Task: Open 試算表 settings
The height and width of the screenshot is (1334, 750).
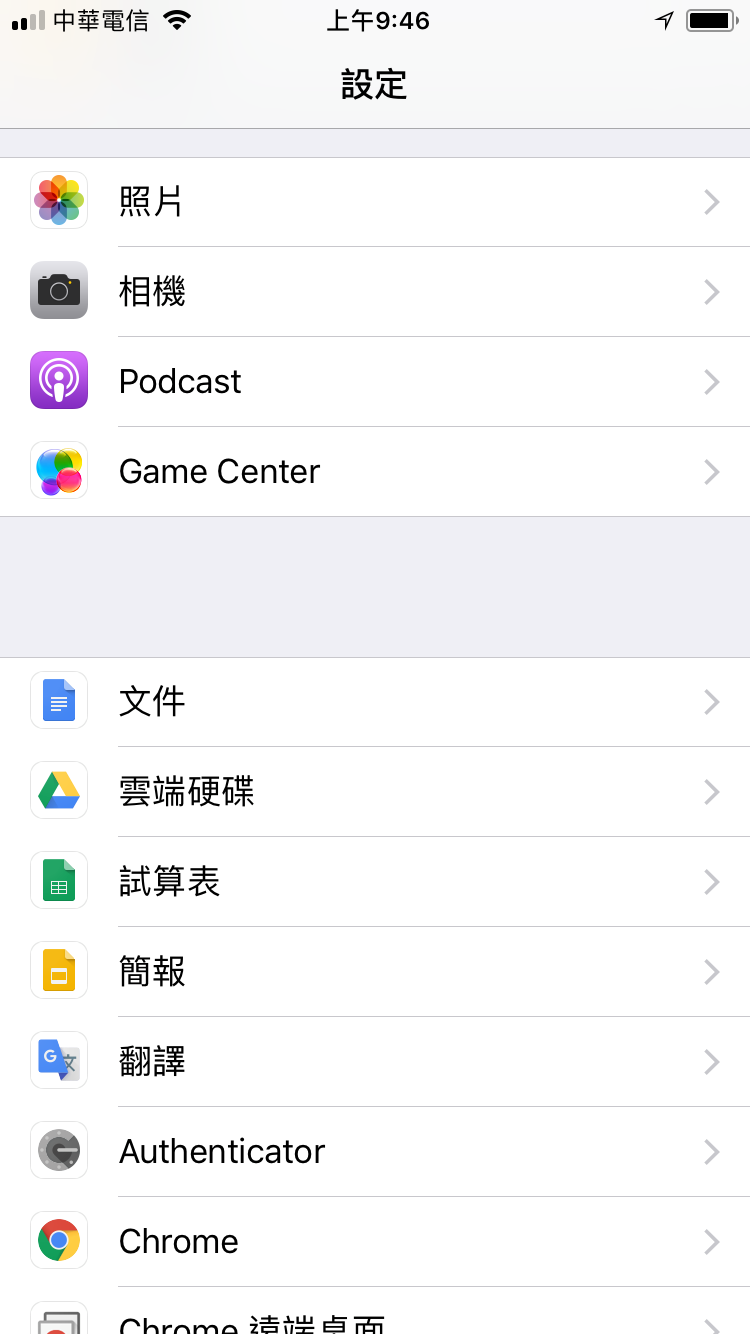Action: pyautogui.click(x=375, y=882)
